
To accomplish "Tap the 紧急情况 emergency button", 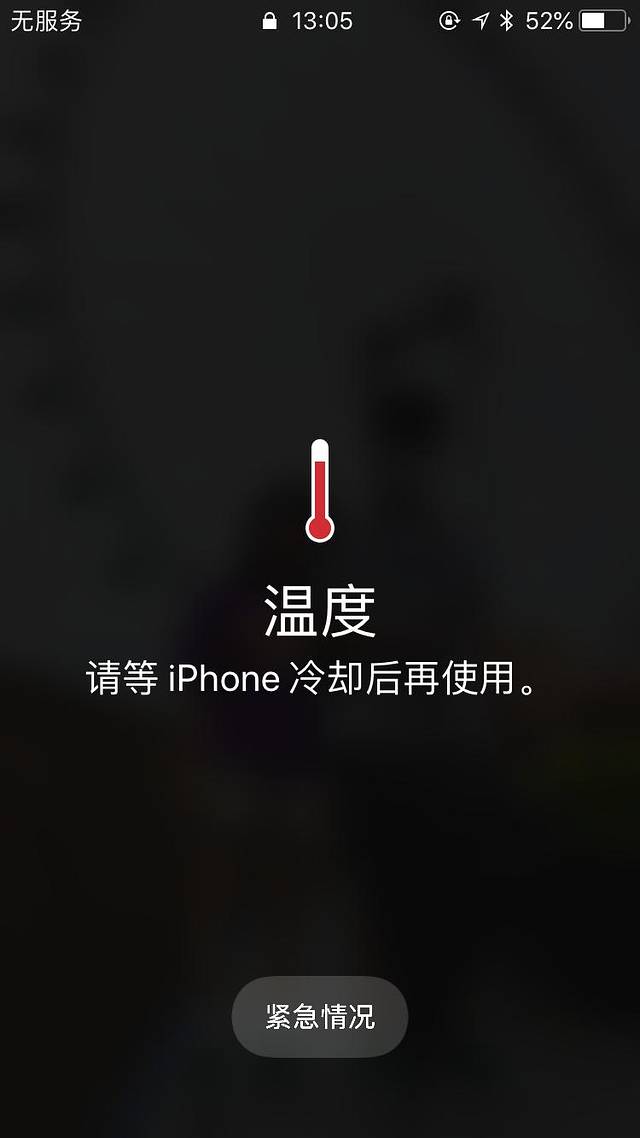I will 320,1017.
